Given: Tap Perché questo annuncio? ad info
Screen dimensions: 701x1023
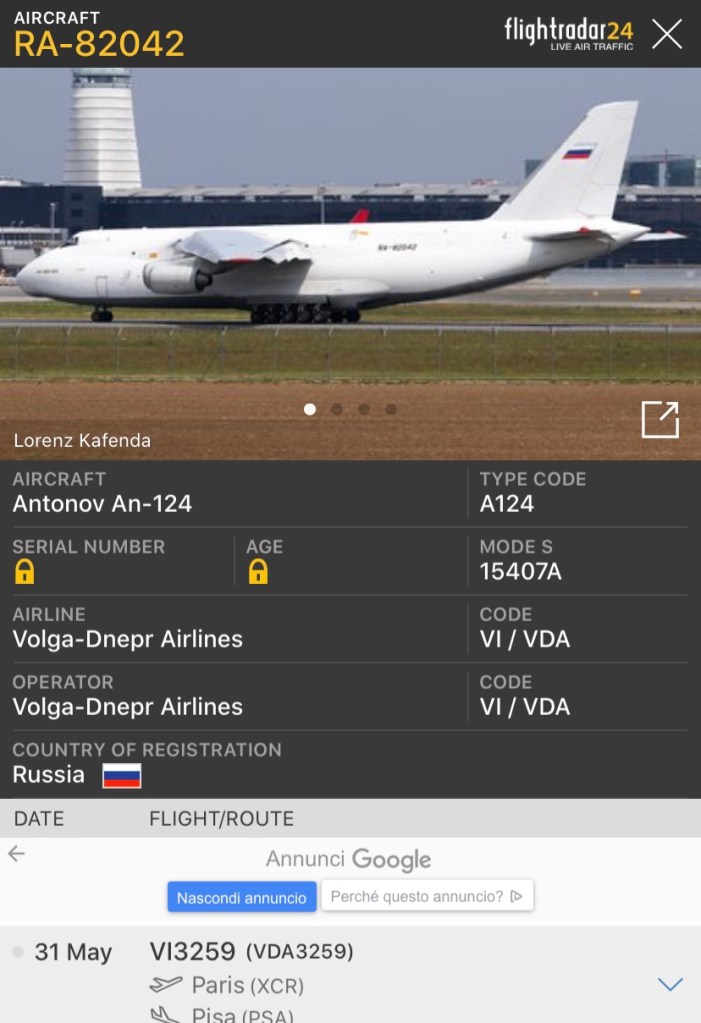Looking at the screenshot, I should [x=427, y=896].
